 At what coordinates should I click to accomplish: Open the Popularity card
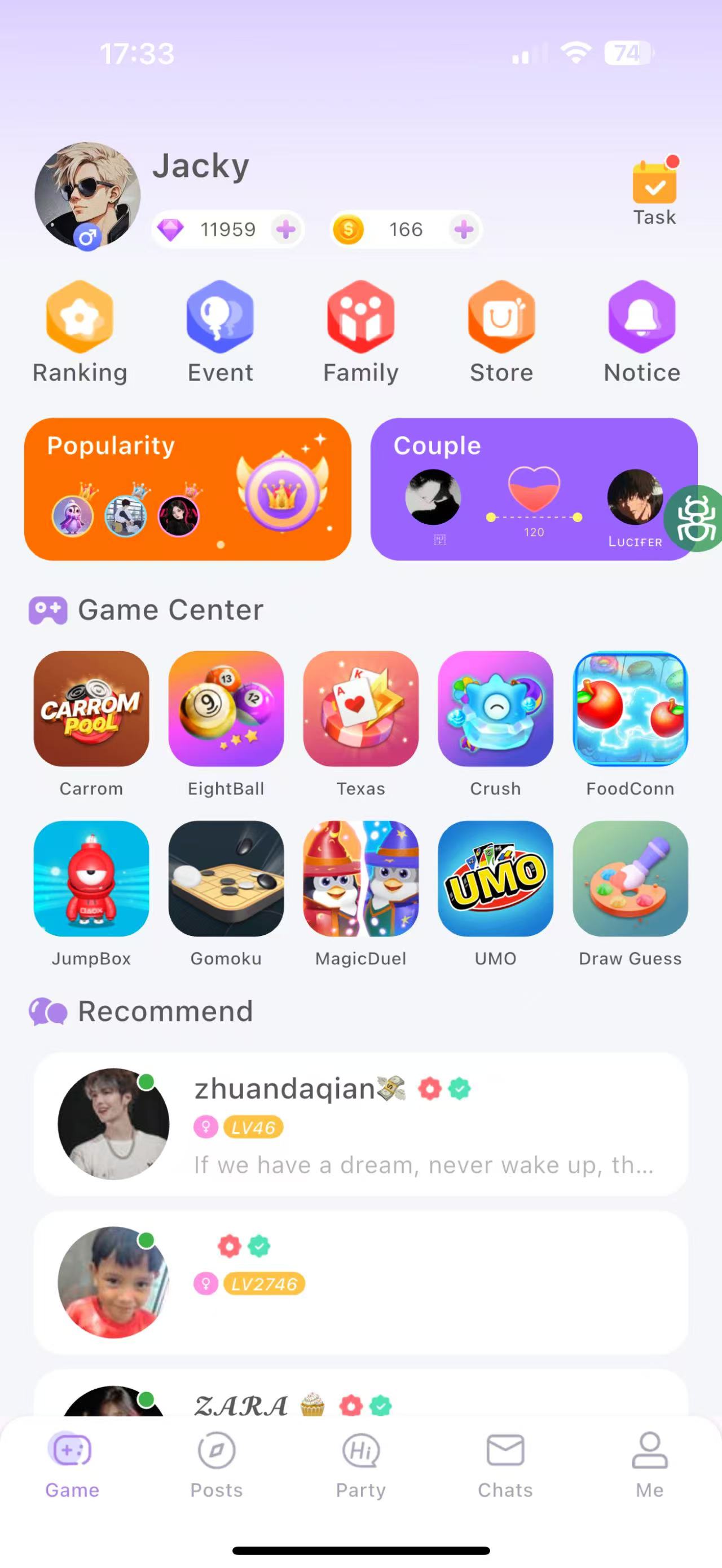point(187,489)
